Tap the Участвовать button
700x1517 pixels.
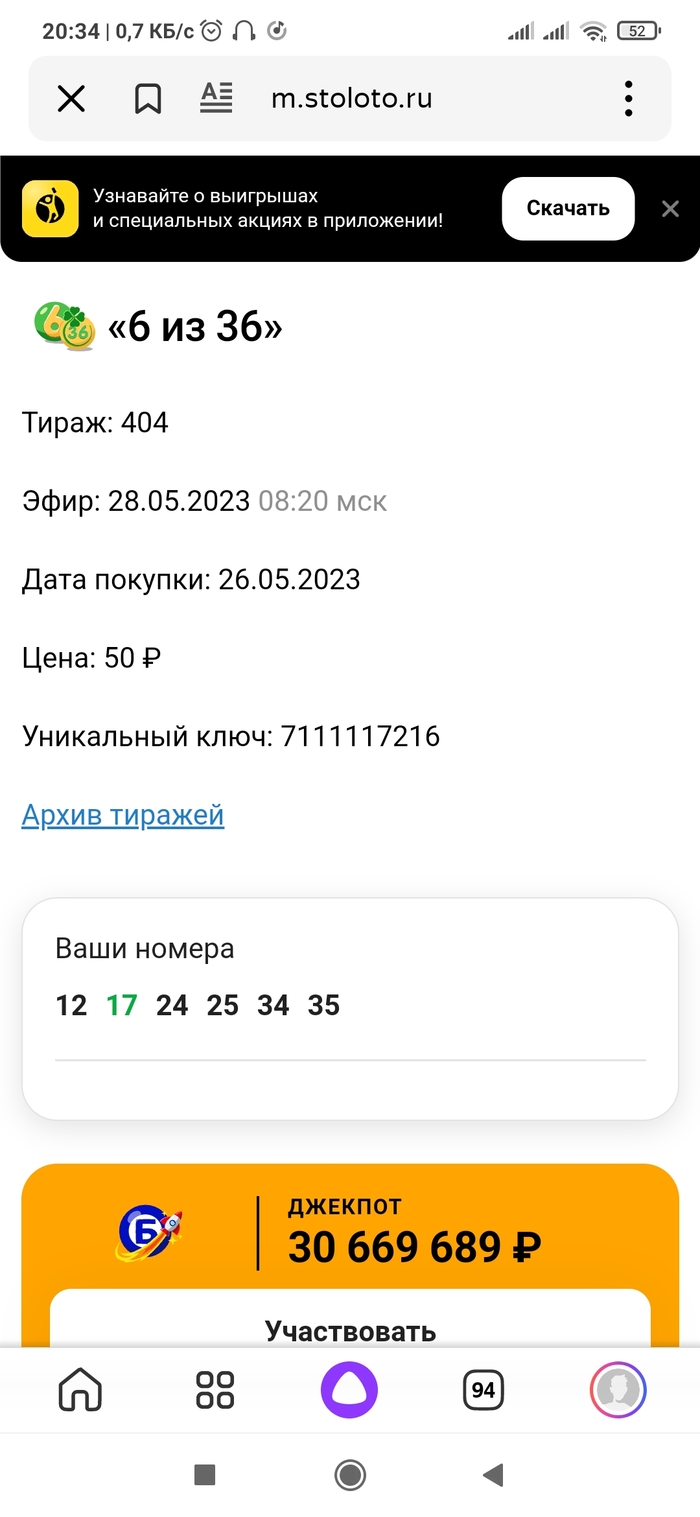point(350,1330)
